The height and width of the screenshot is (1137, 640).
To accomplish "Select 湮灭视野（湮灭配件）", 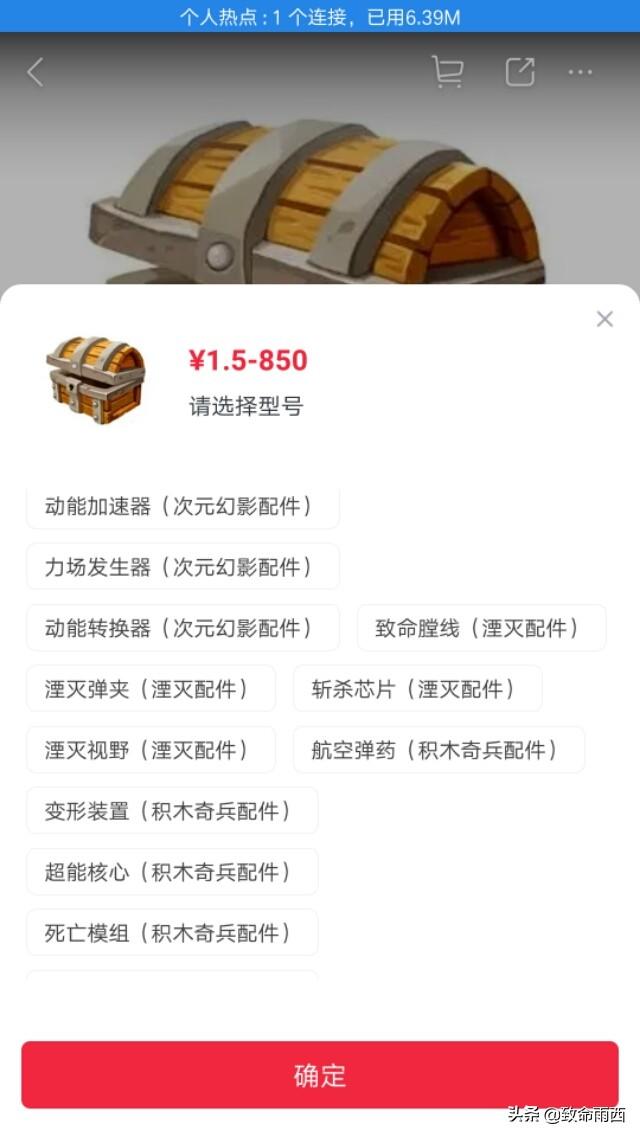I will tap(150, 750).
